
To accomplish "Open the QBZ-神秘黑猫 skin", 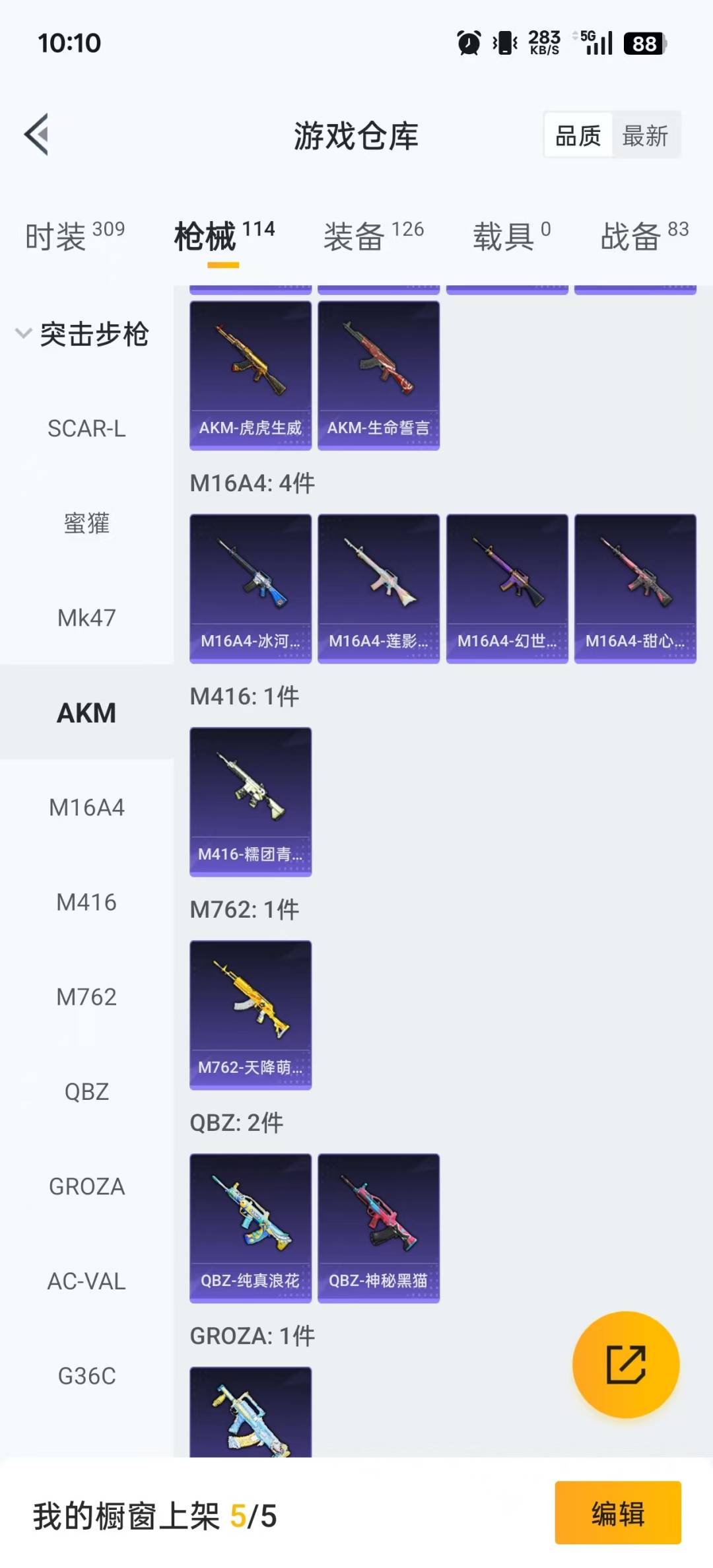I will tap(378, 1228).
